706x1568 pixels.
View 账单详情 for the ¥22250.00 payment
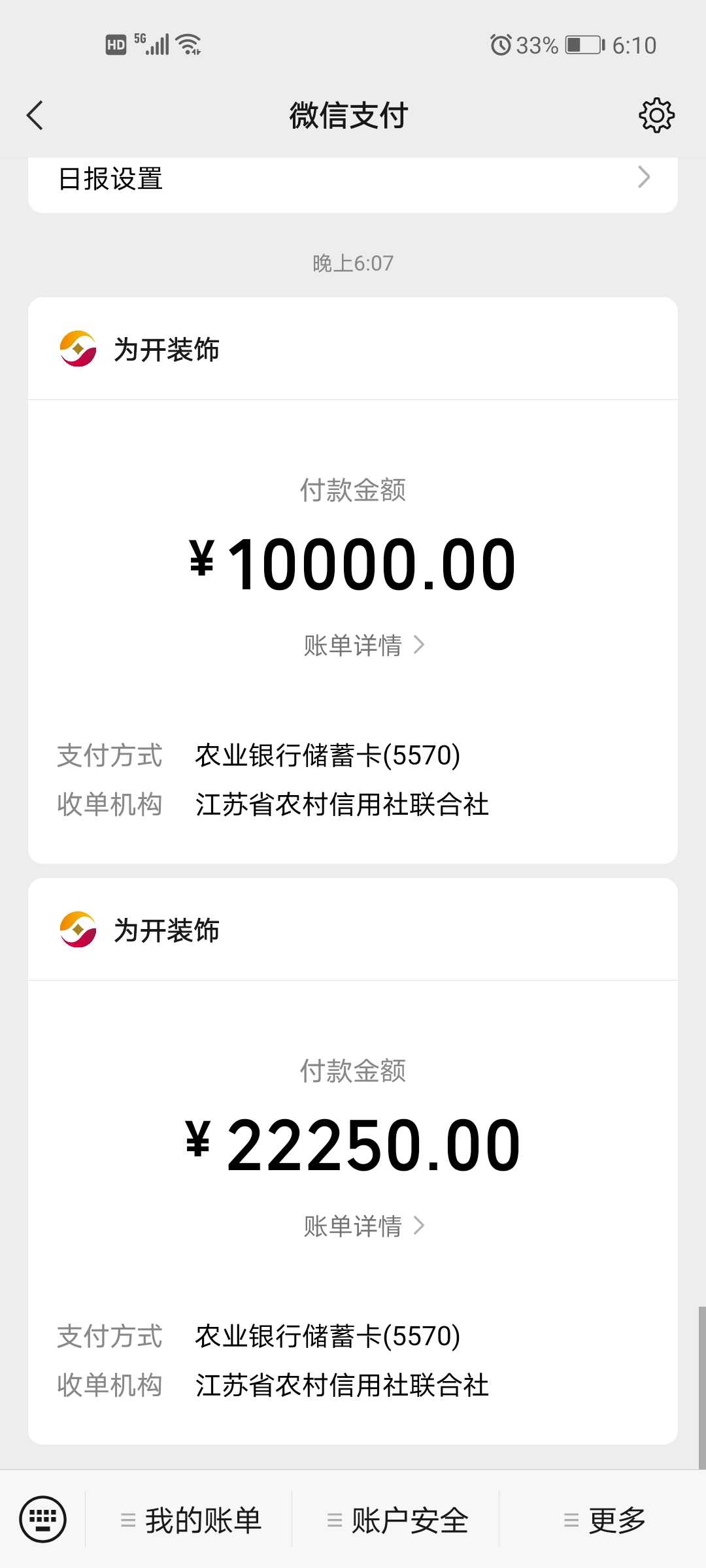click(x=363, y=1226)
